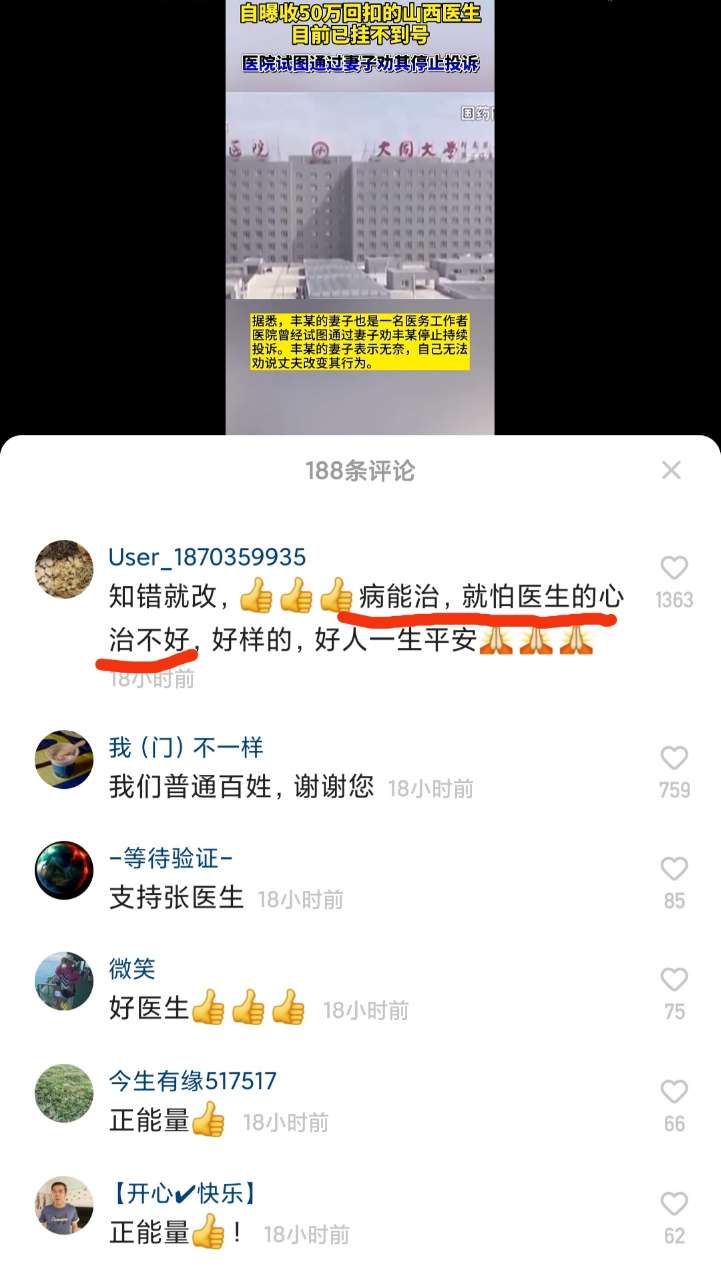
Task: Close the 188条评论 comments panel
Action: pyautogui.click(x=671, y=470)
